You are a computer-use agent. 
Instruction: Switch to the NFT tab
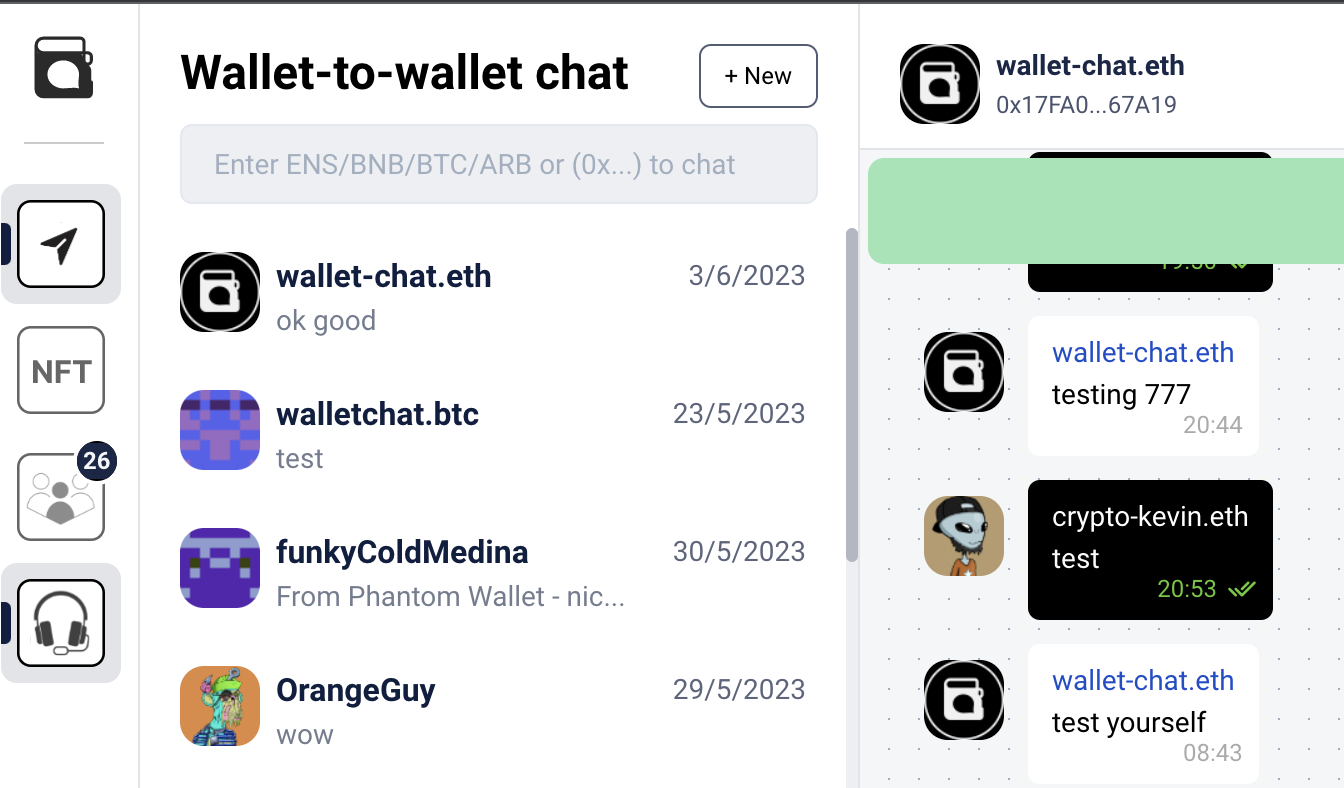point(61,370)
